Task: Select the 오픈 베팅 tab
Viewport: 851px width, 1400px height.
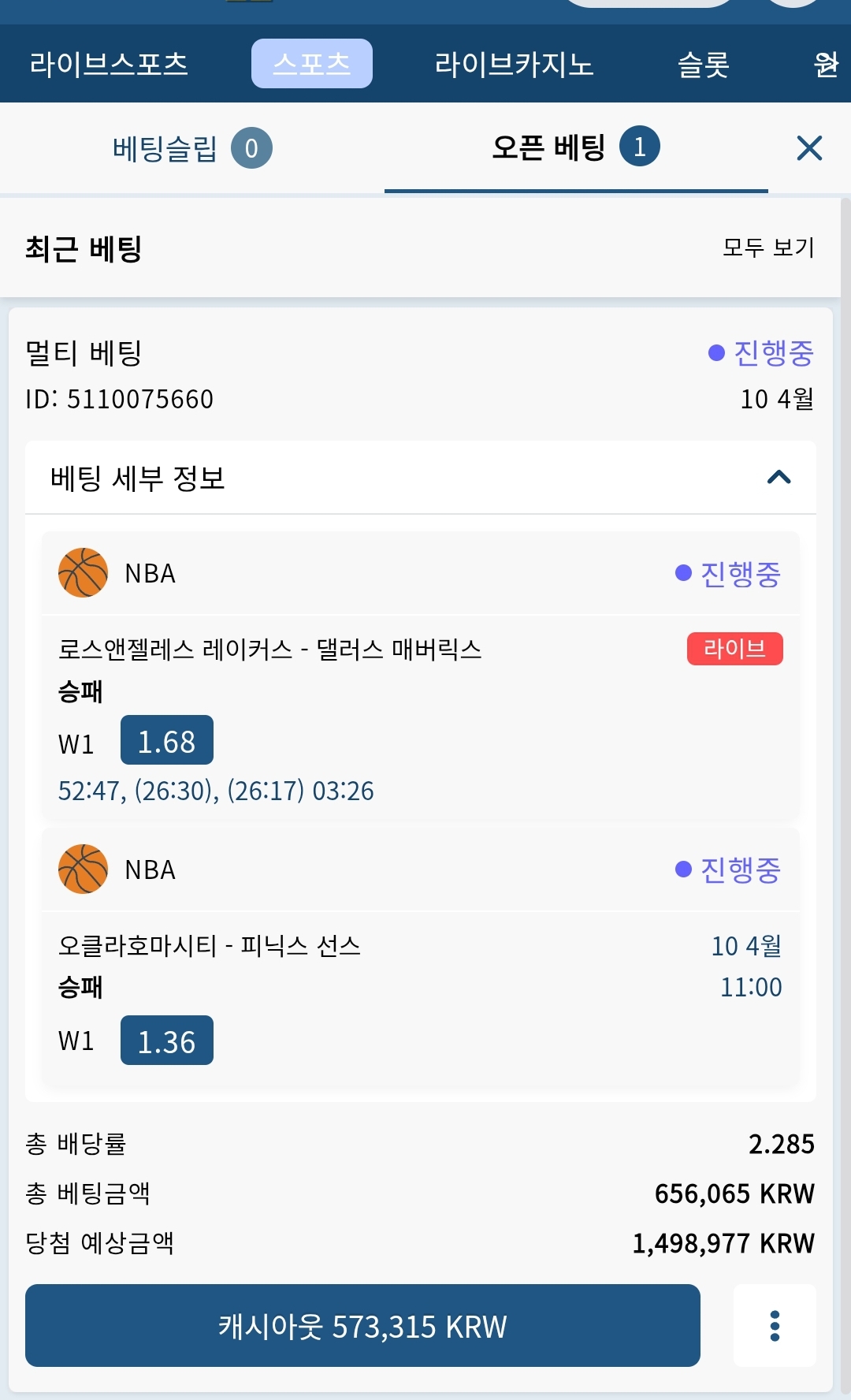Action: (x=576, y=147)
